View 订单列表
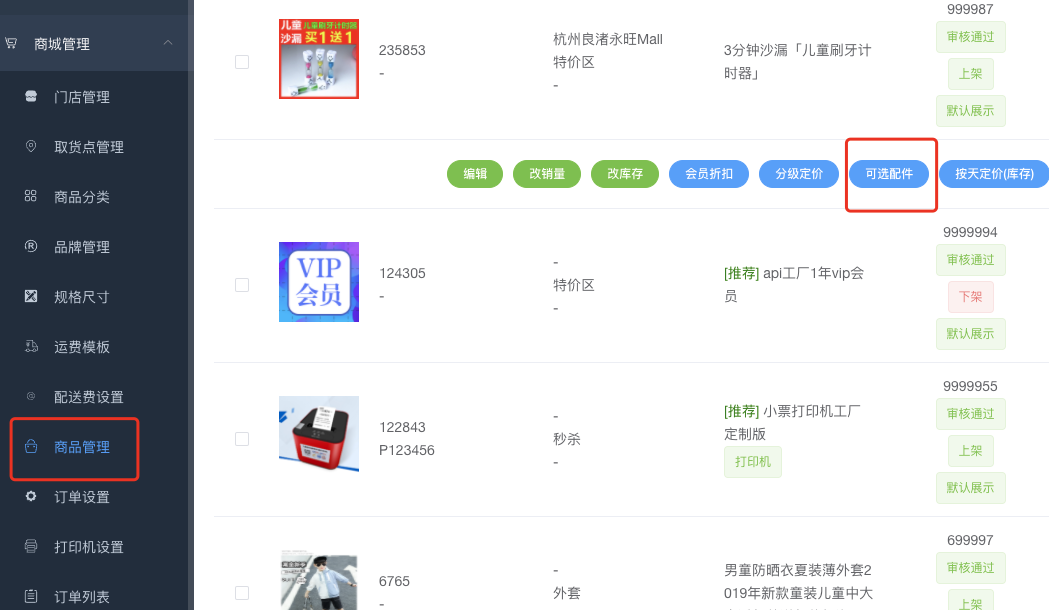 pos(82,597)
